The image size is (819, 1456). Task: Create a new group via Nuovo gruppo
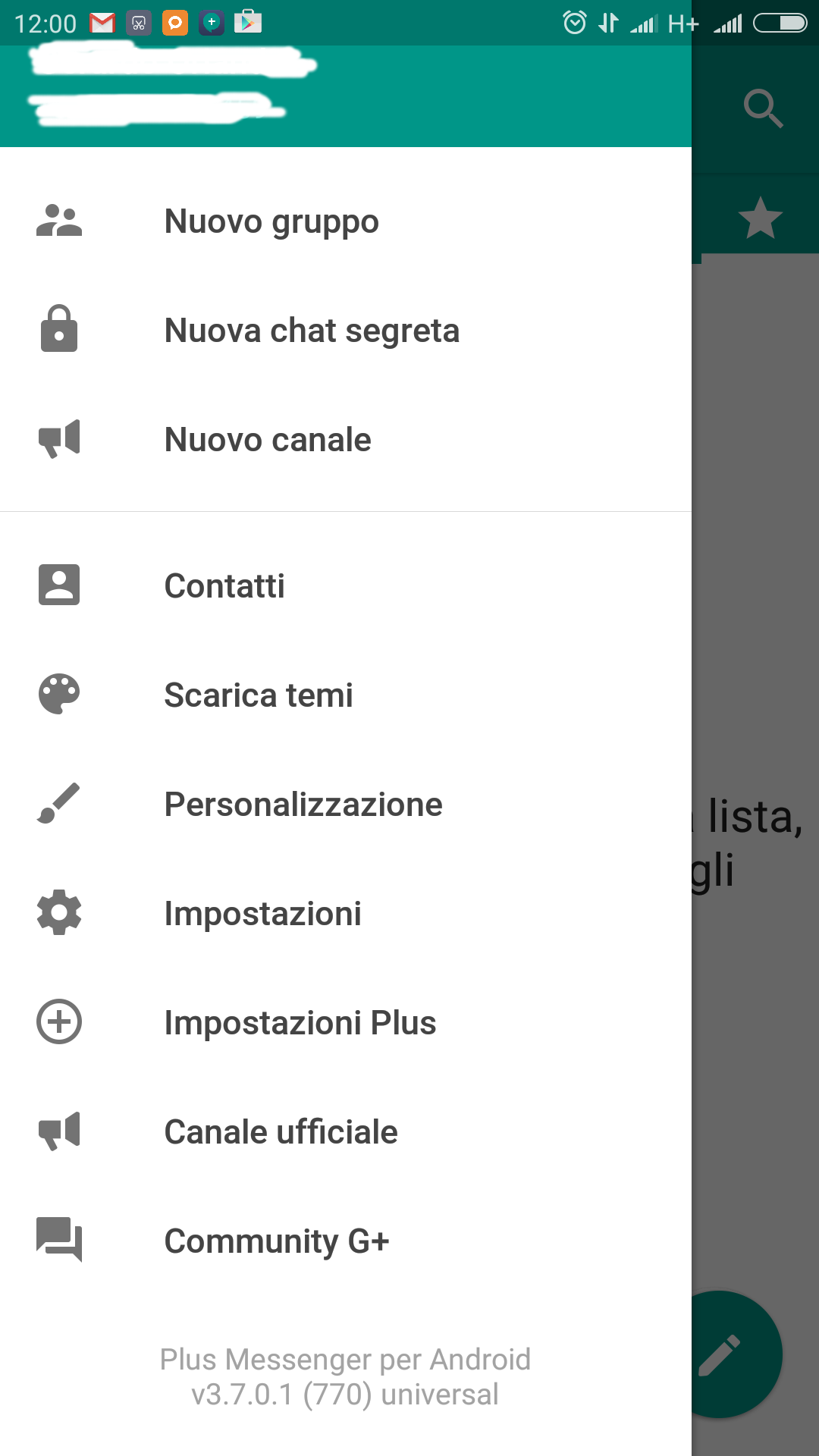tap(346, 221)
